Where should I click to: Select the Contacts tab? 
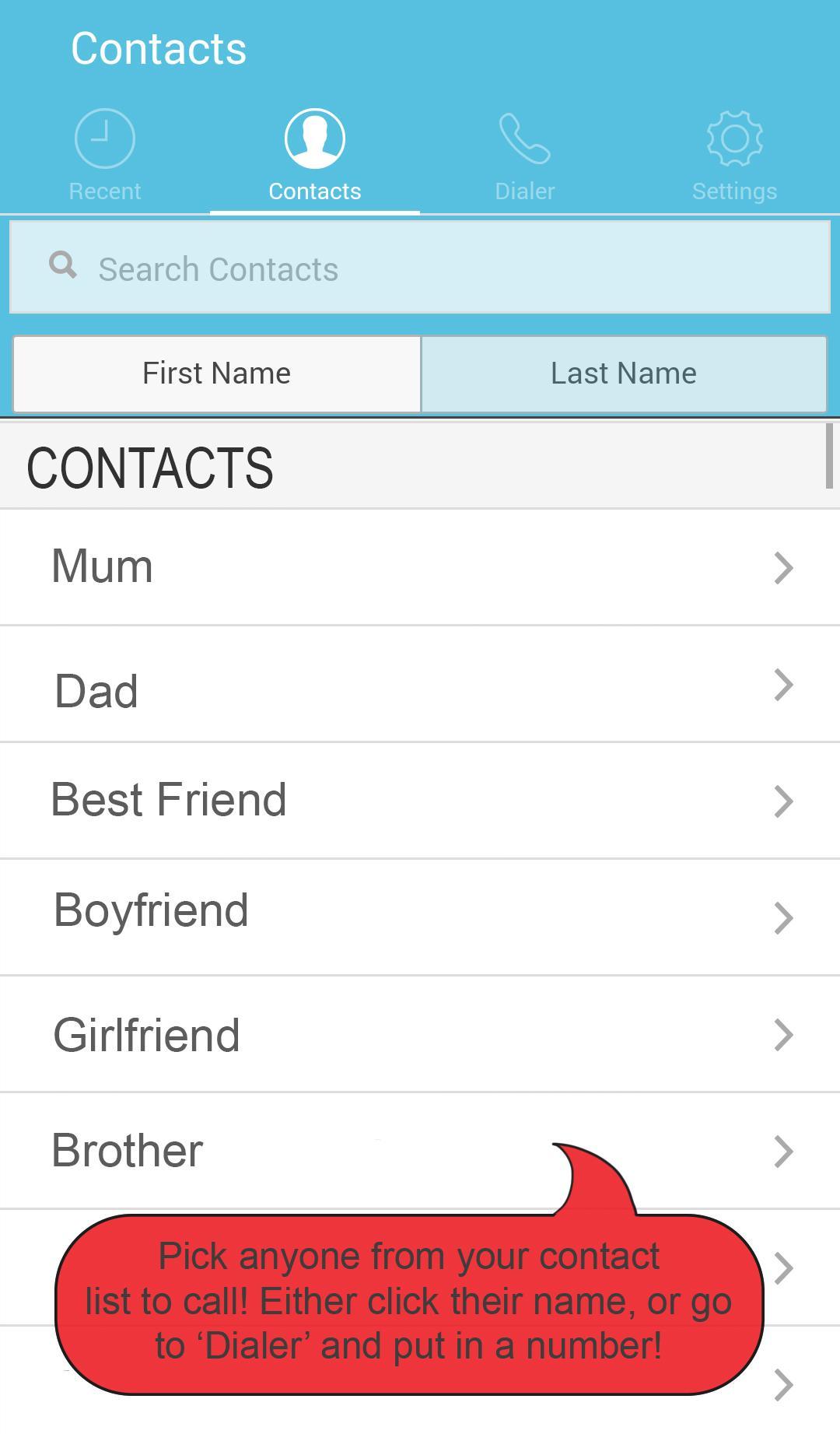(315, 156)
